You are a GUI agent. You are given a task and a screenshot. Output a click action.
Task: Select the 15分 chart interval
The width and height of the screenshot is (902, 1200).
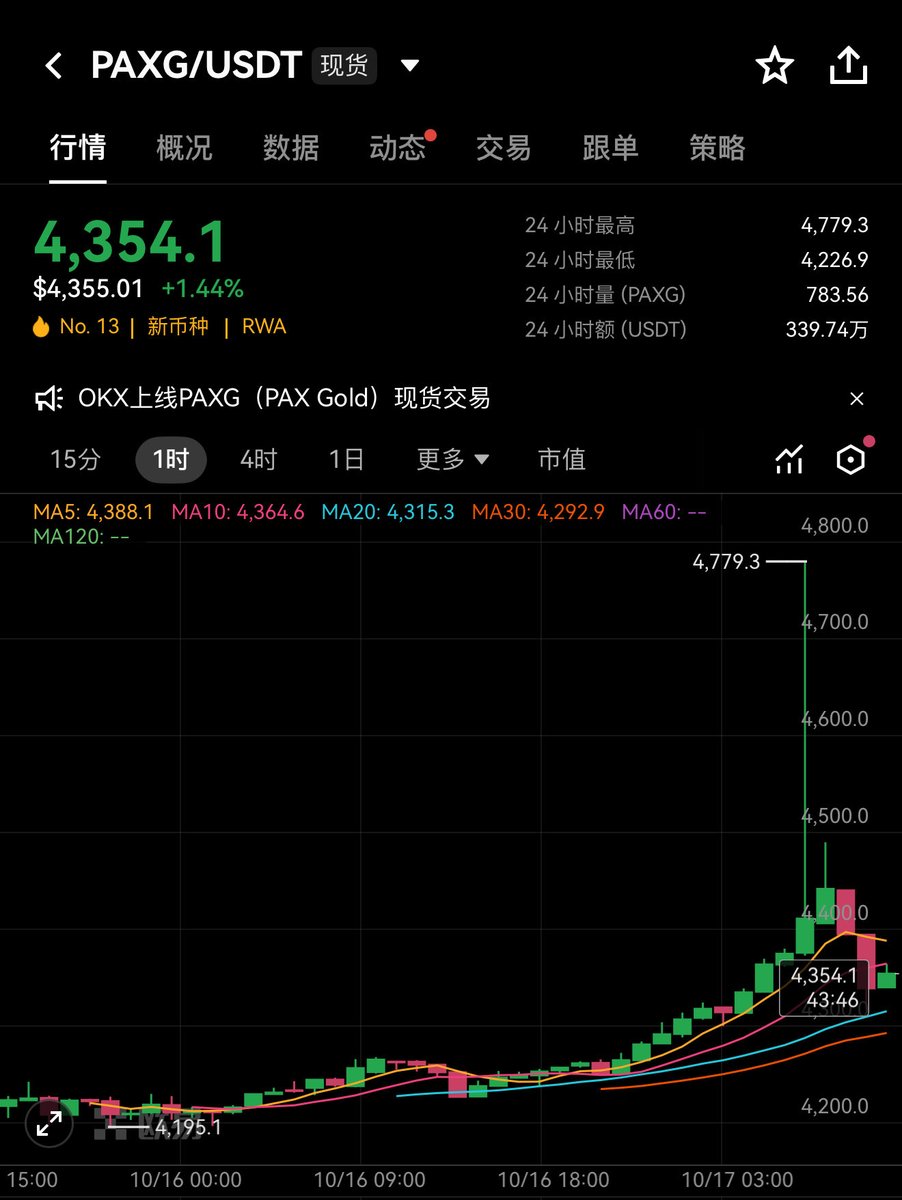point(76,460)
